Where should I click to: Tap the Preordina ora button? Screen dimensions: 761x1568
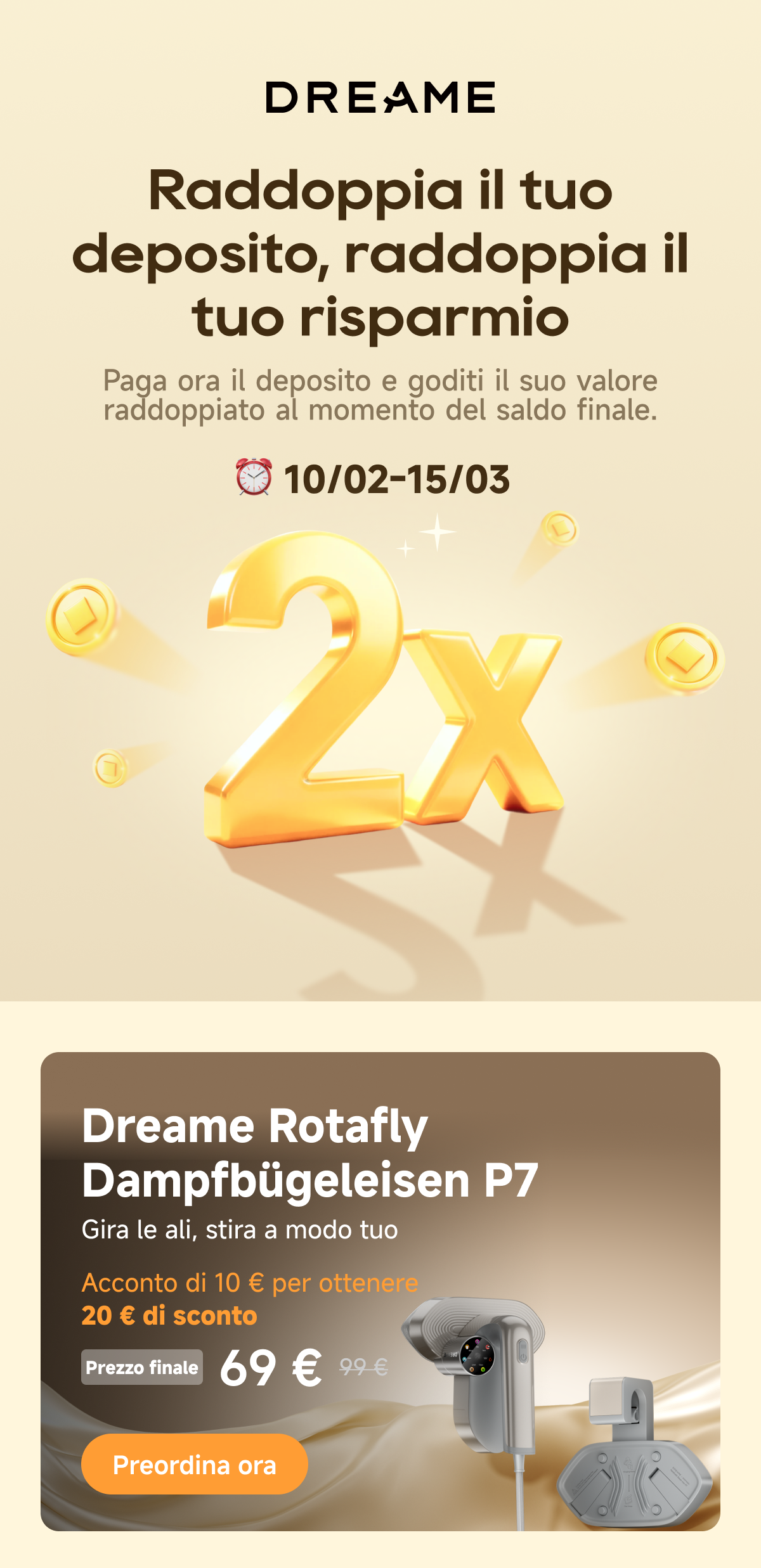[x=194, y=1465]
